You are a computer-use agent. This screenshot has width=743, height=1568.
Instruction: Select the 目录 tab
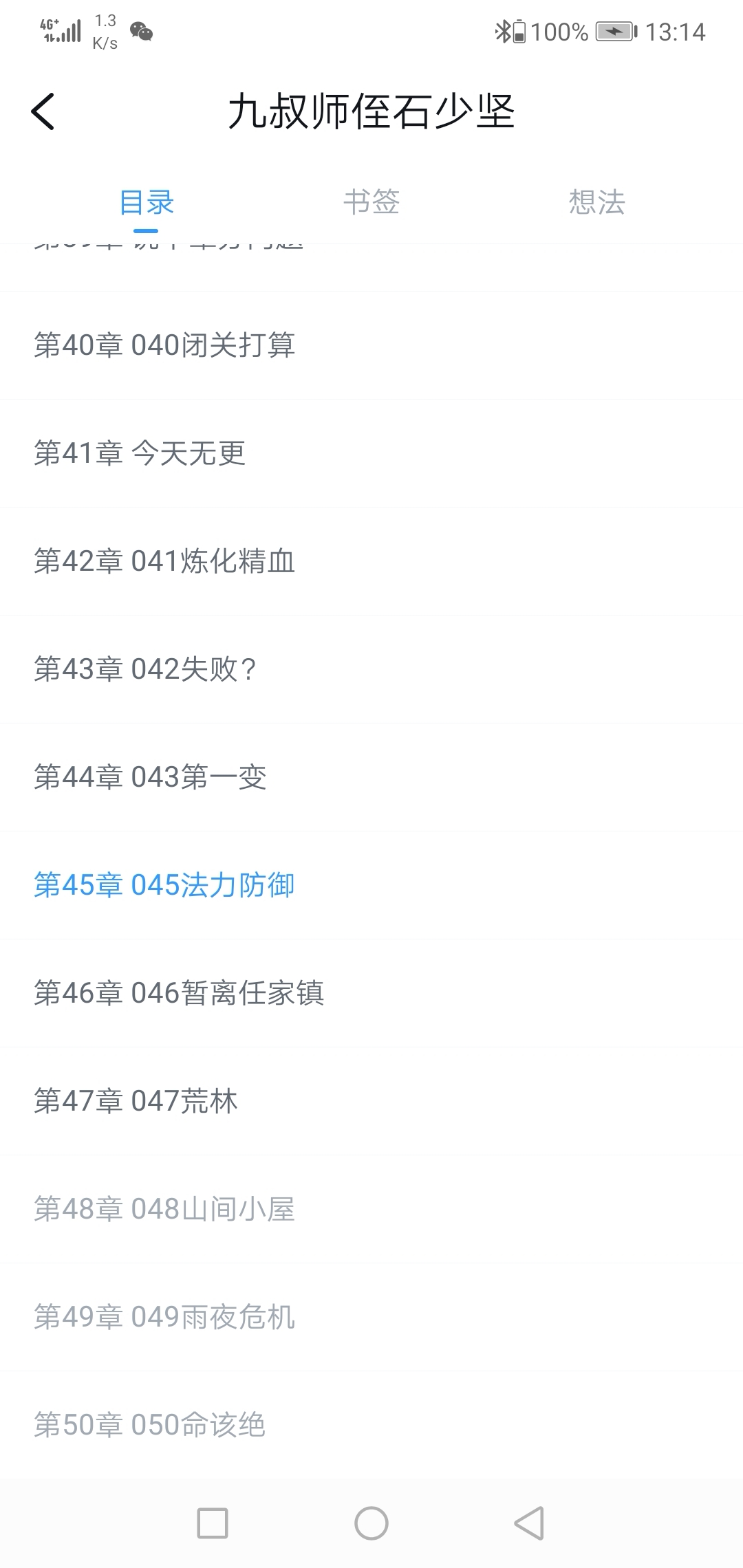147,202
